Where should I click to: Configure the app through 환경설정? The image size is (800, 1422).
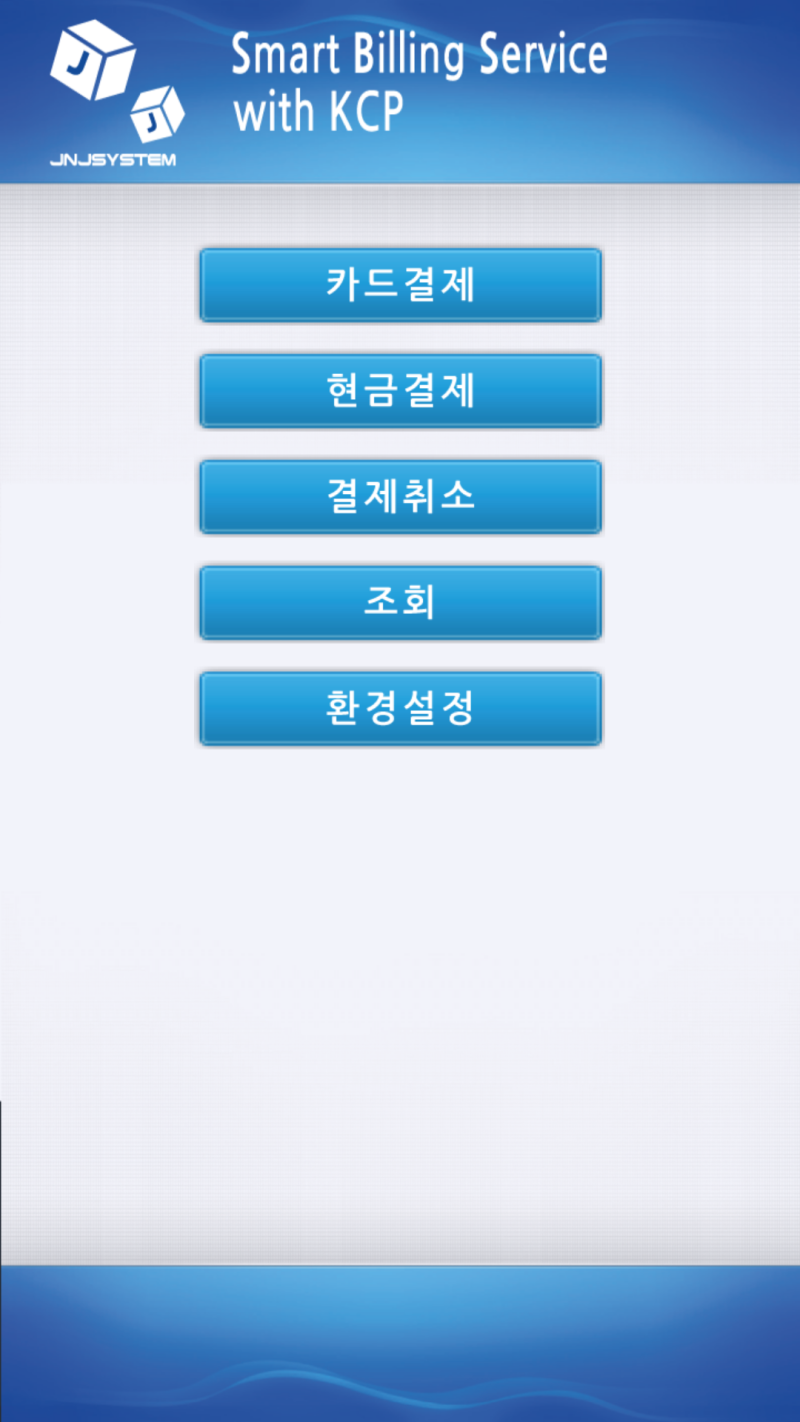coord(400,708)
